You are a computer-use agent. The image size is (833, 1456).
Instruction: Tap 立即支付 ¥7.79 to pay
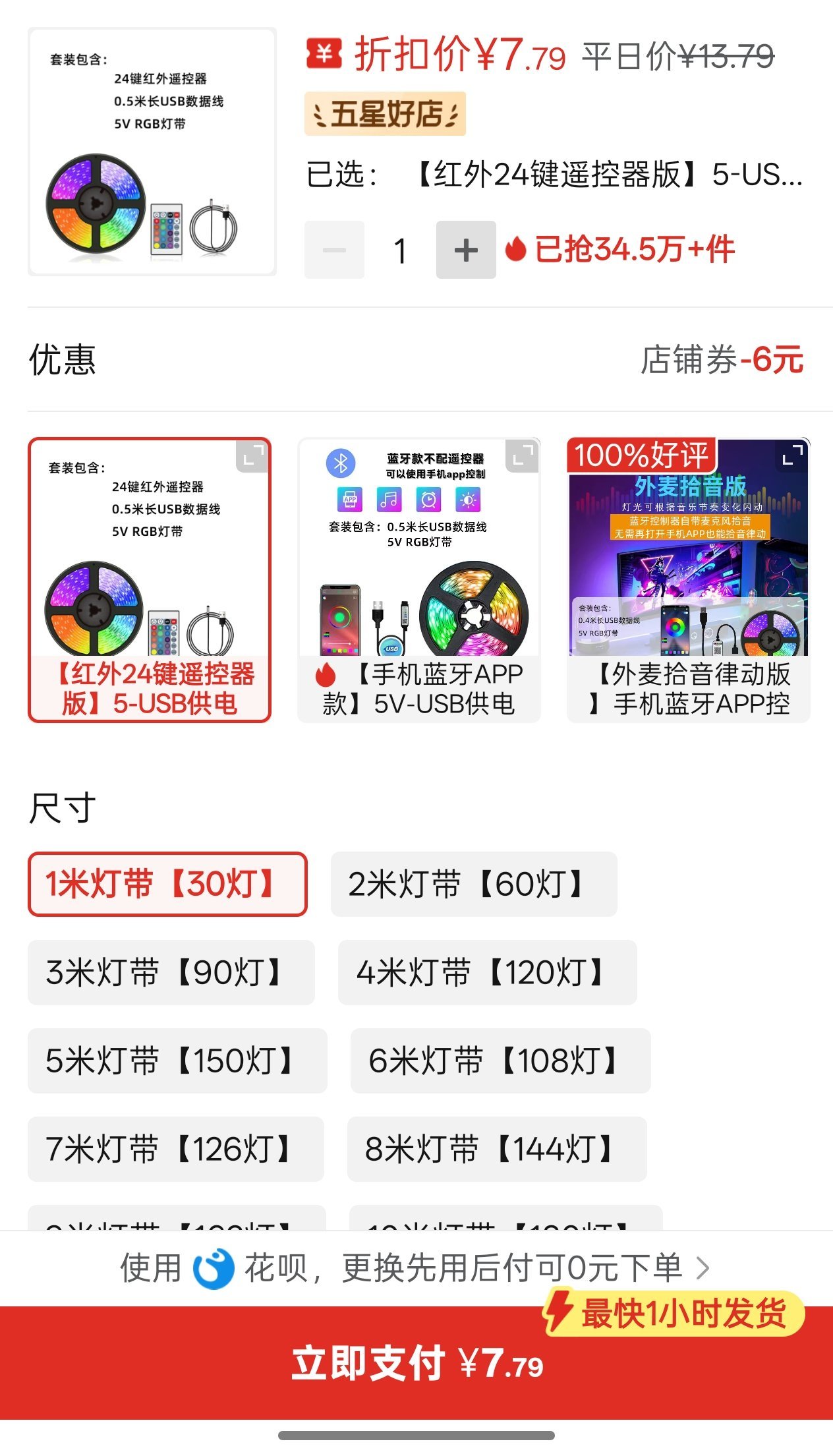tap(416, 1363)
